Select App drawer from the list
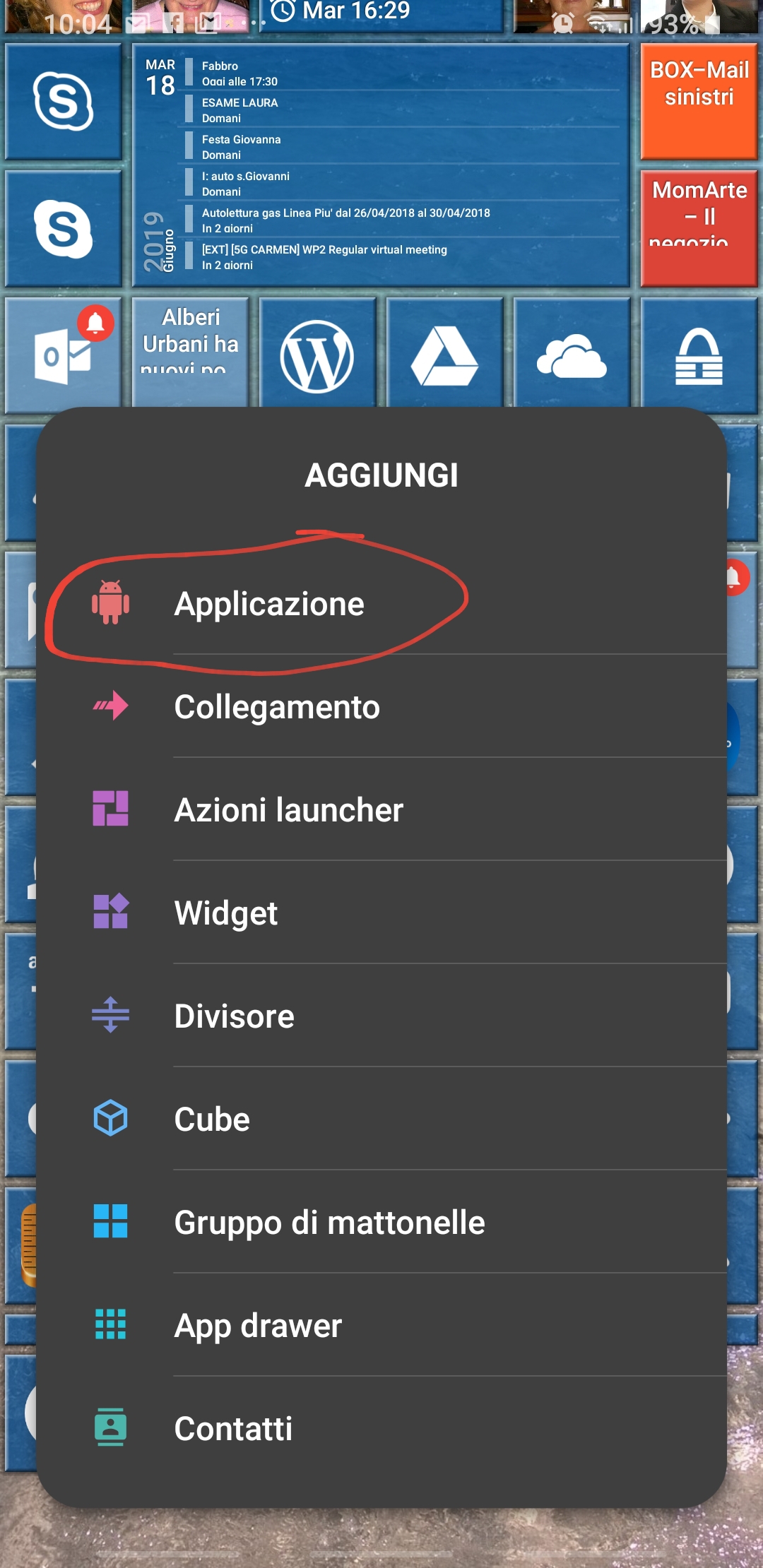This screenshot has height=1568, width=763. 258,1326
